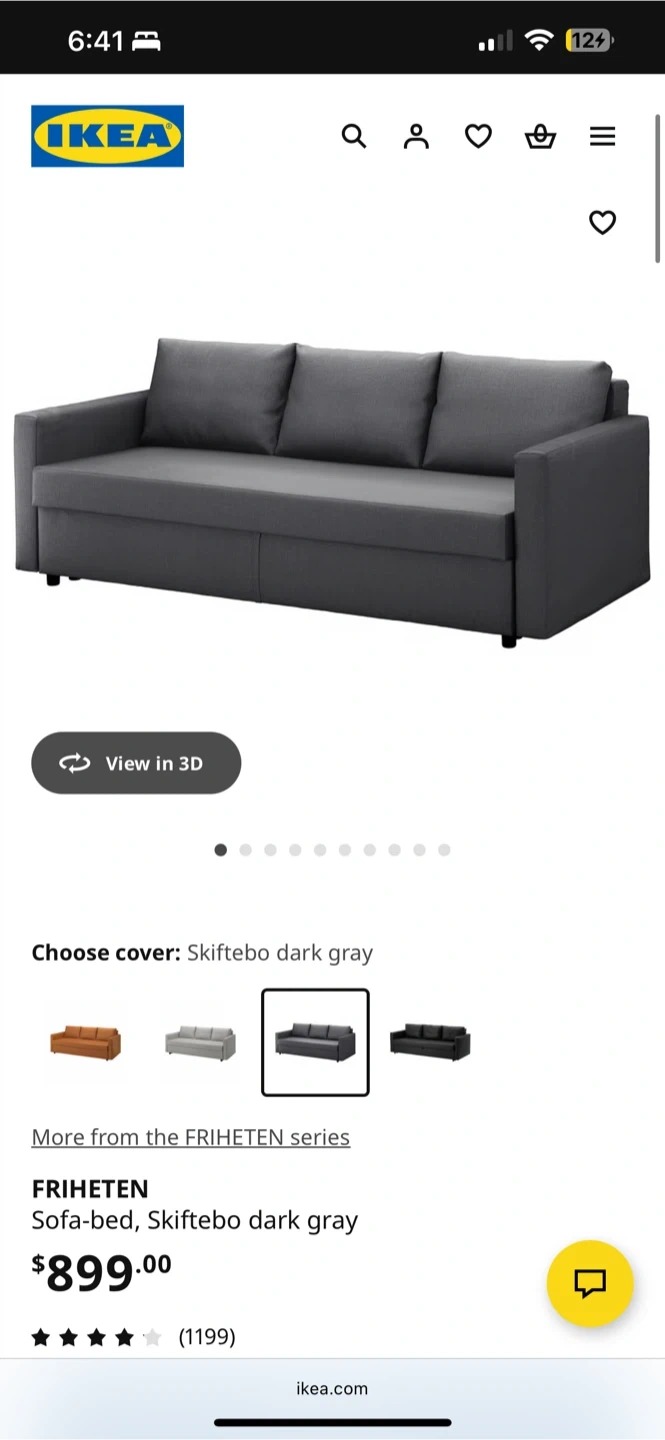This screenshot has width=665, height=1440.
Task: Open More from the FRIHETEN series link
Action: tap(191, 1137)
